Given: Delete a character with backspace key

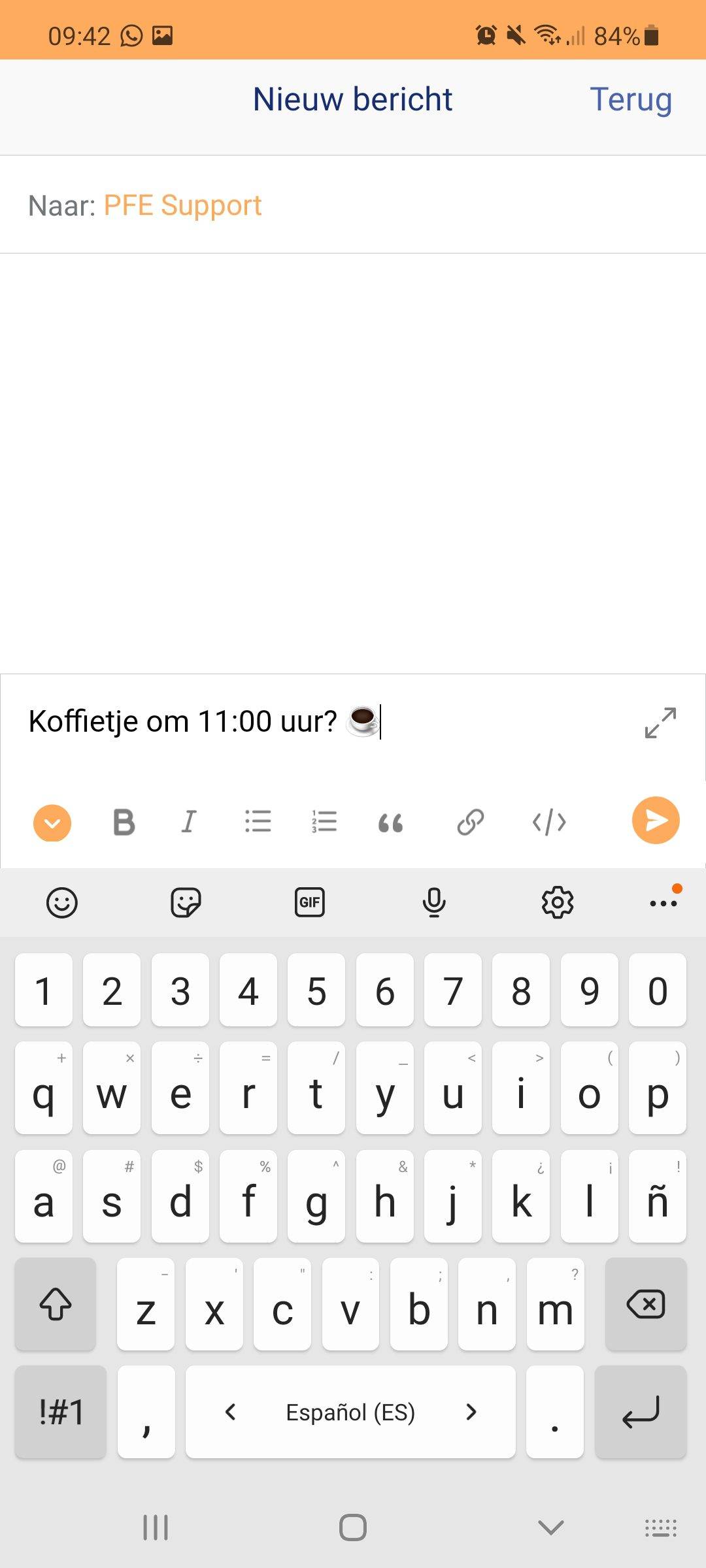Looking at the screenshot, I should 646,1304.
